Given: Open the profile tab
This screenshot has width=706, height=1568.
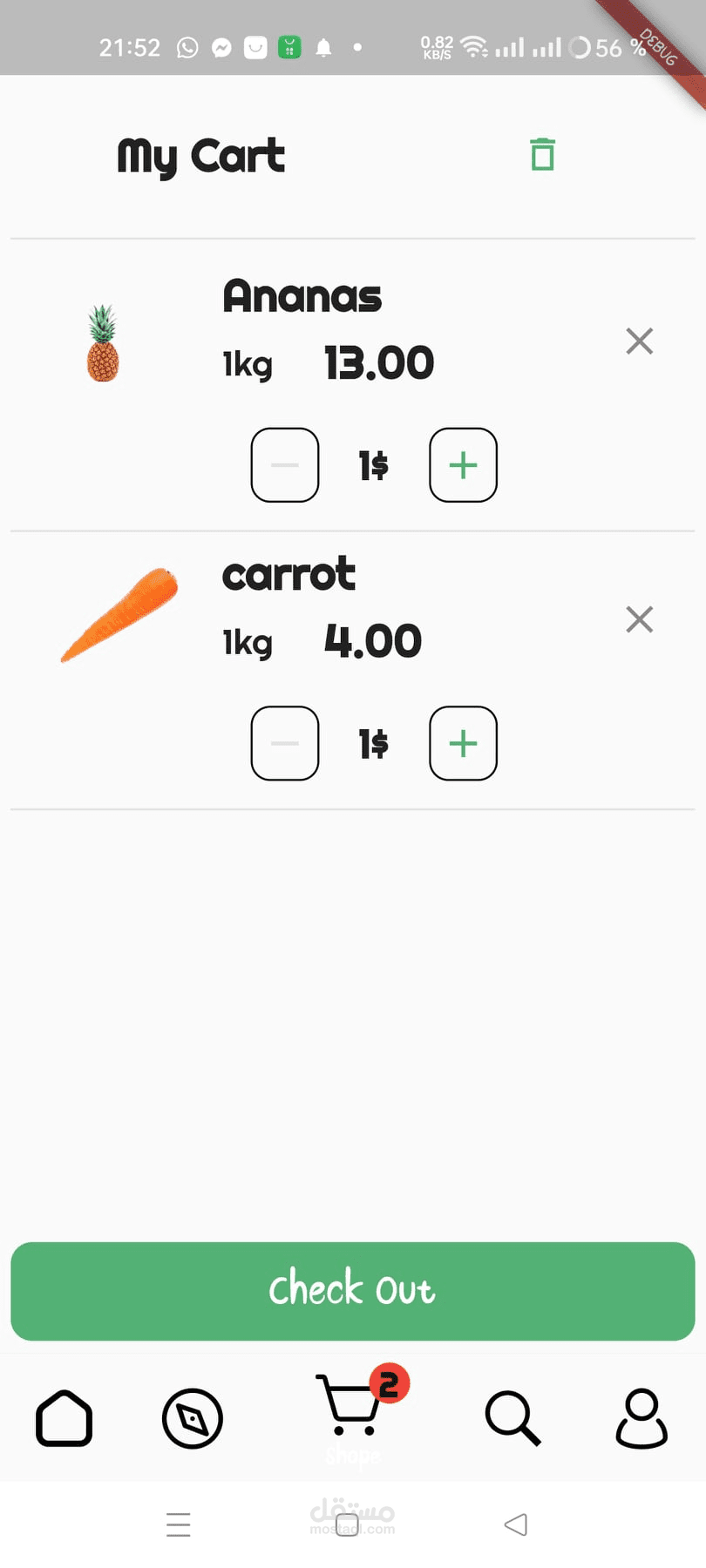Looking at the screenshot, I should [x=642, y=1418].
